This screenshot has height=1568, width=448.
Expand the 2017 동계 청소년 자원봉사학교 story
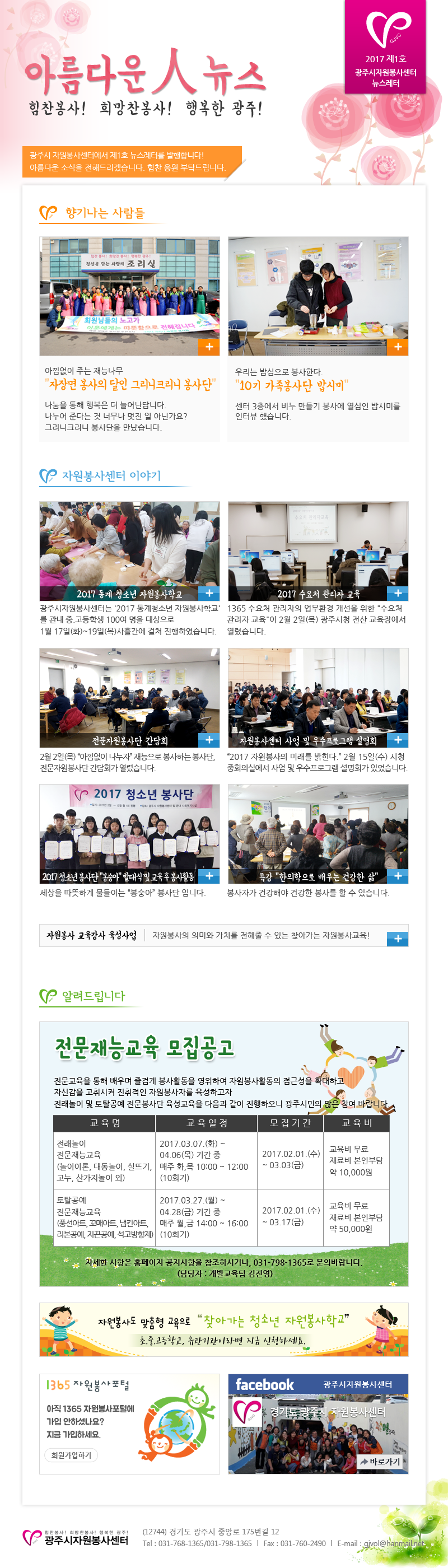(x=209, y=594)
